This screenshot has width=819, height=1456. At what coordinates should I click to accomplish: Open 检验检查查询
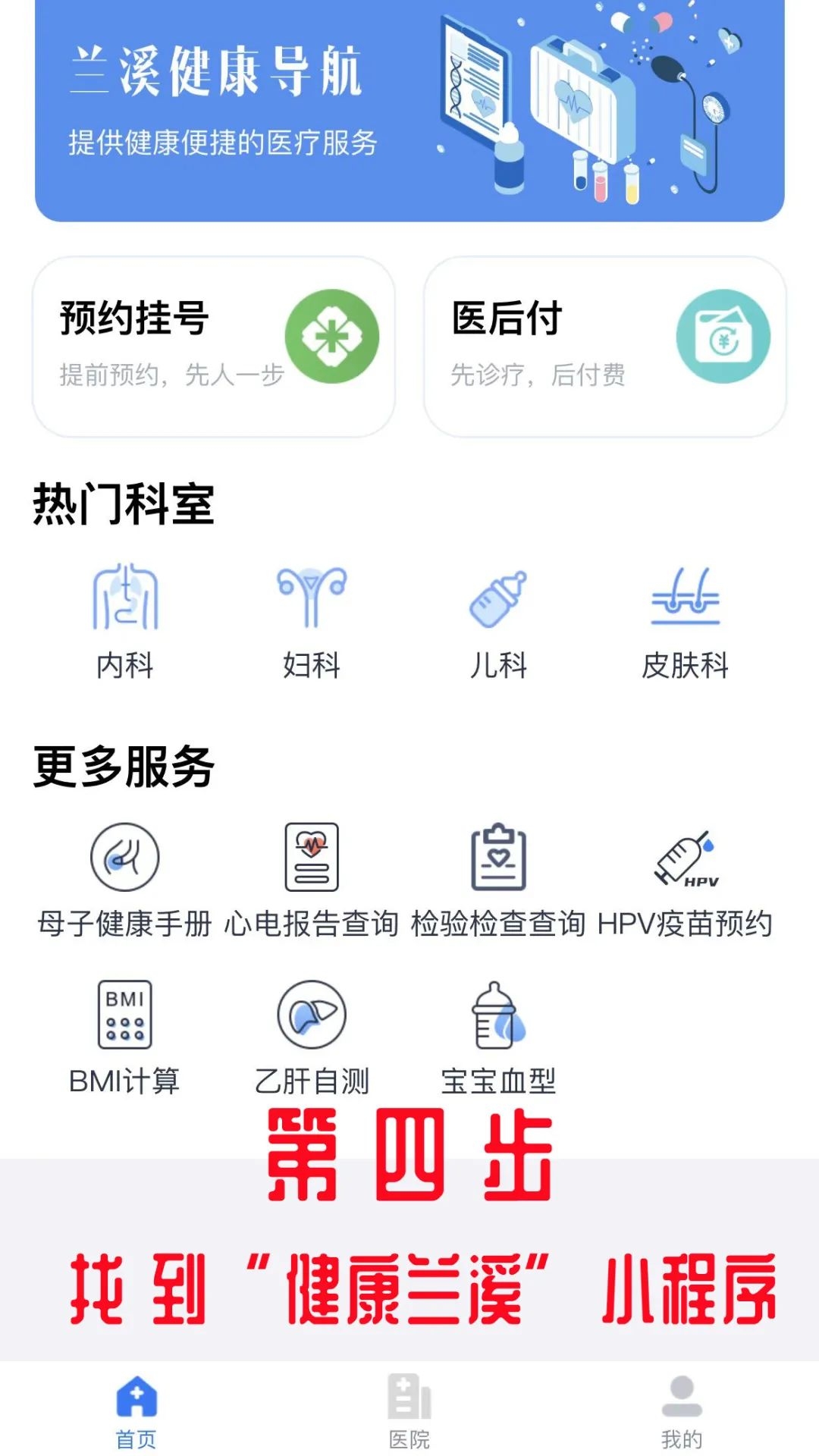[498, 880]
